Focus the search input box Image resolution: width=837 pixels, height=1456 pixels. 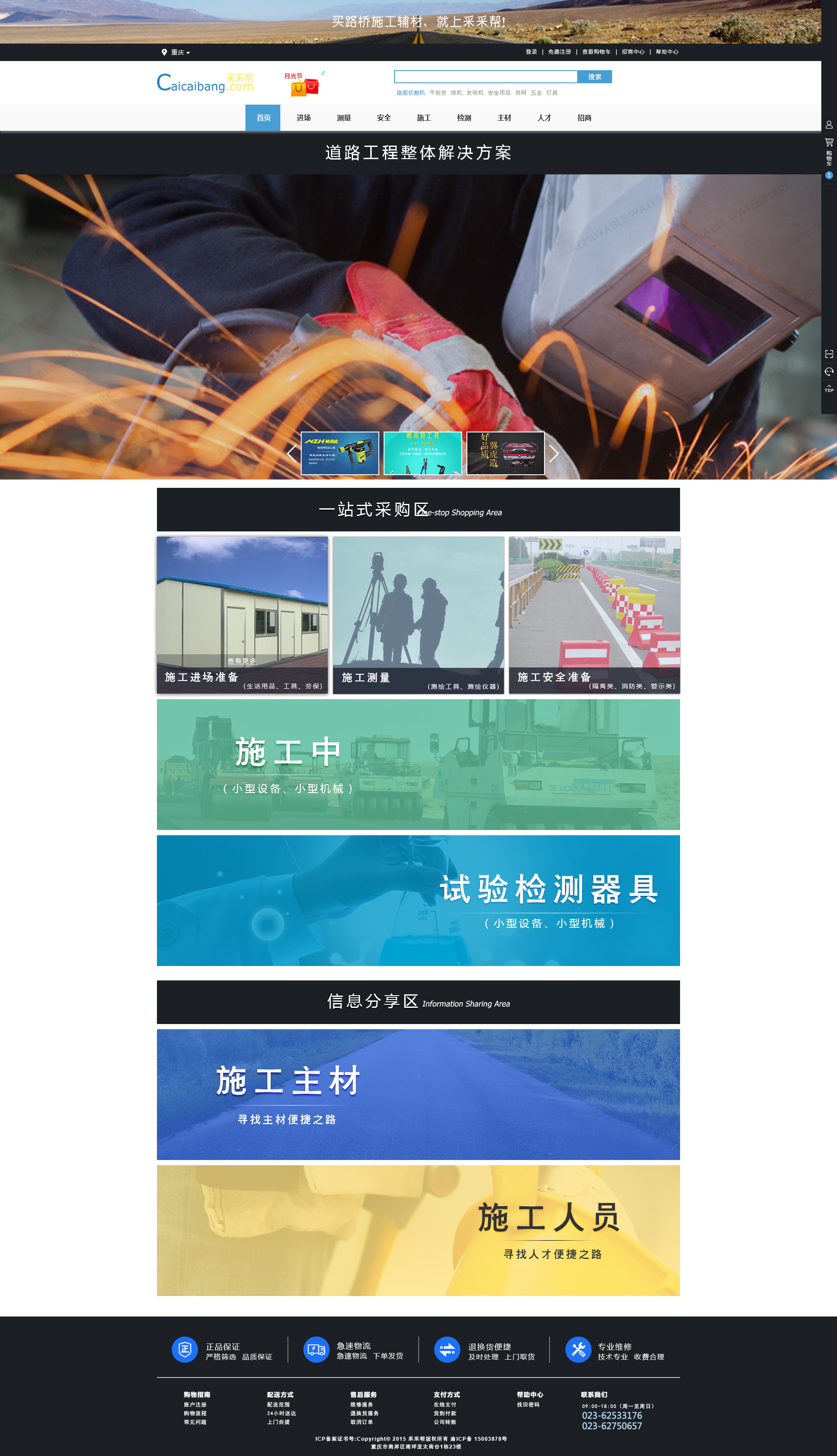coord(485,77)
